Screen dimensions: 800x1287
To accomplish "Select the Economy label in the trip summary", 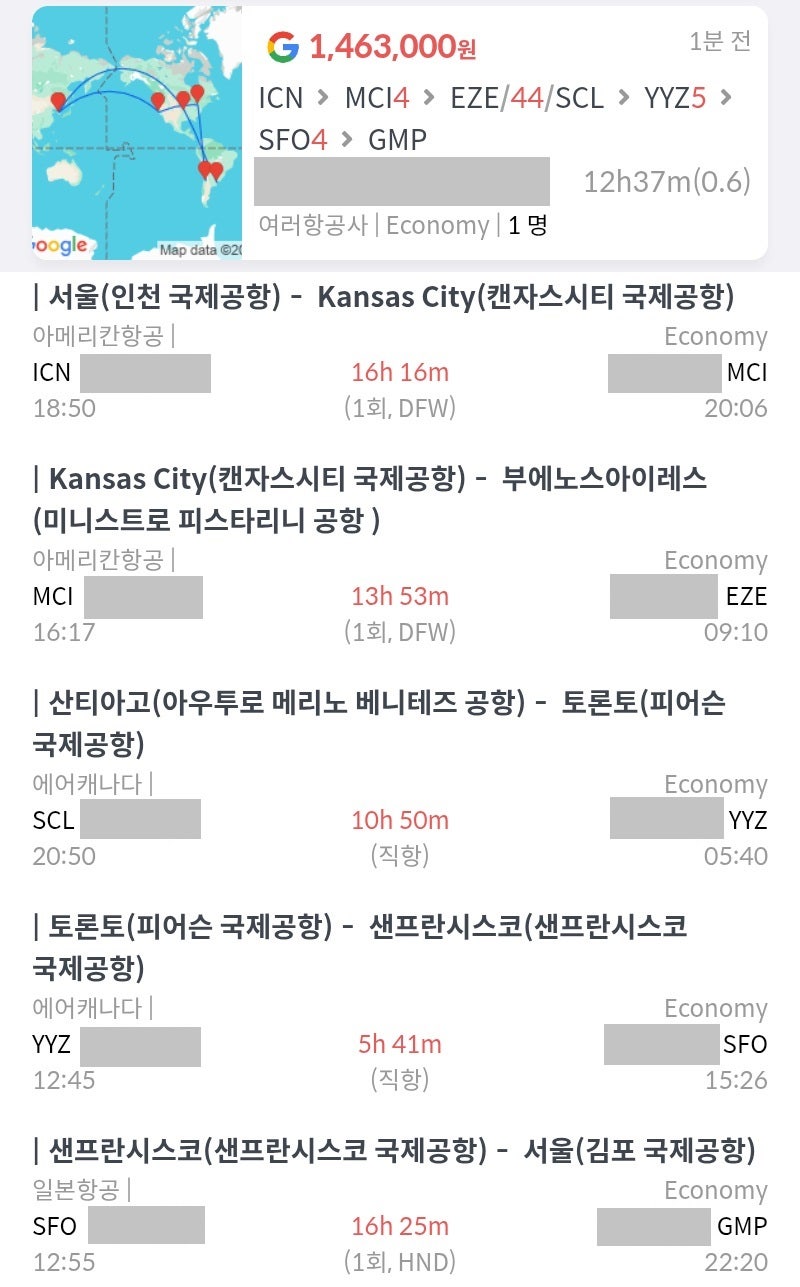I will pyautogui.click(x=438, y=225).
